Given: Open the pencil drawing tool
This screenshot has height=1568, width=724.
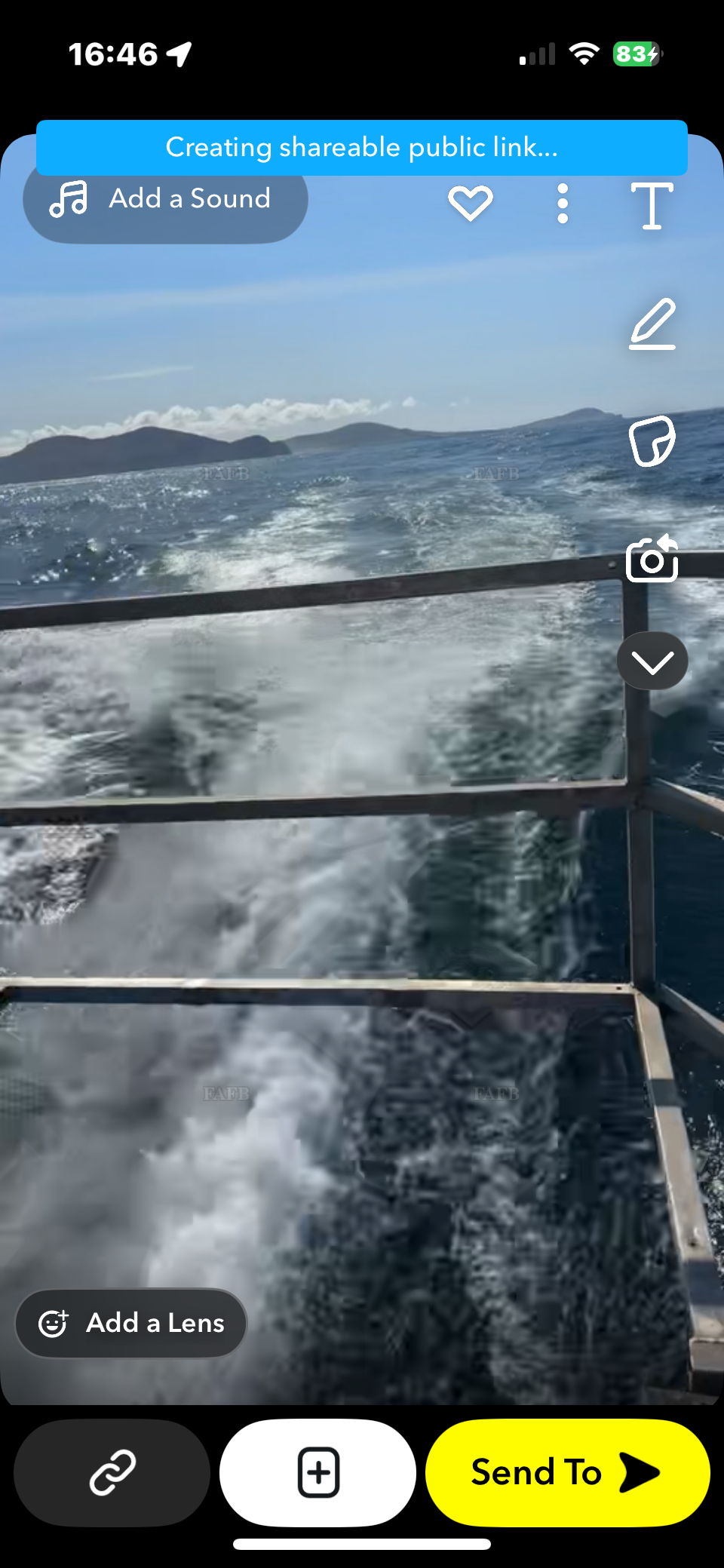Looking at the screenshot, I should (652, 324).
